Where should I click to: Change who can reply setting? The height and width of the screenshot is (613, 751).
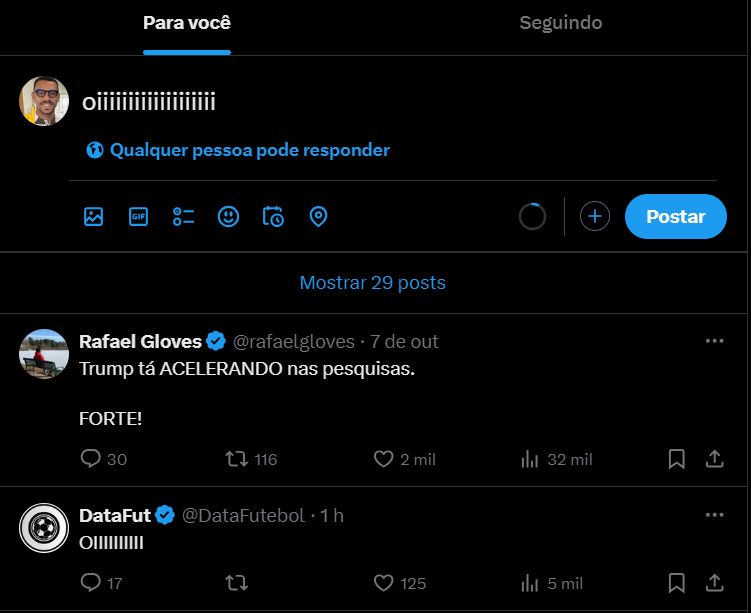238,150
